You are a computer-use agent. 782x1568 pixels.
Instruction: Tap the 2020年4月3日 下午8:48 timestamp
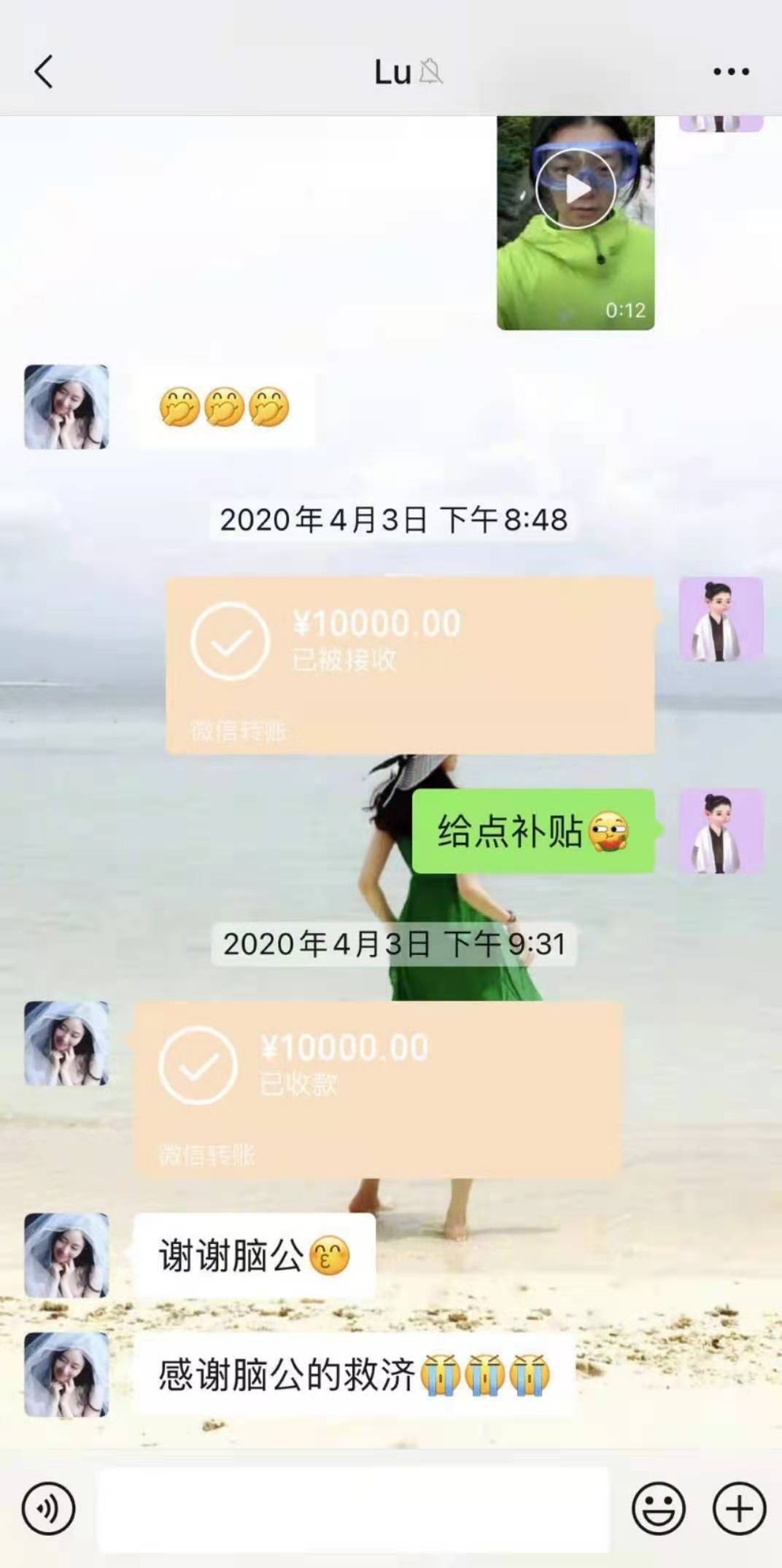[394, 520]
